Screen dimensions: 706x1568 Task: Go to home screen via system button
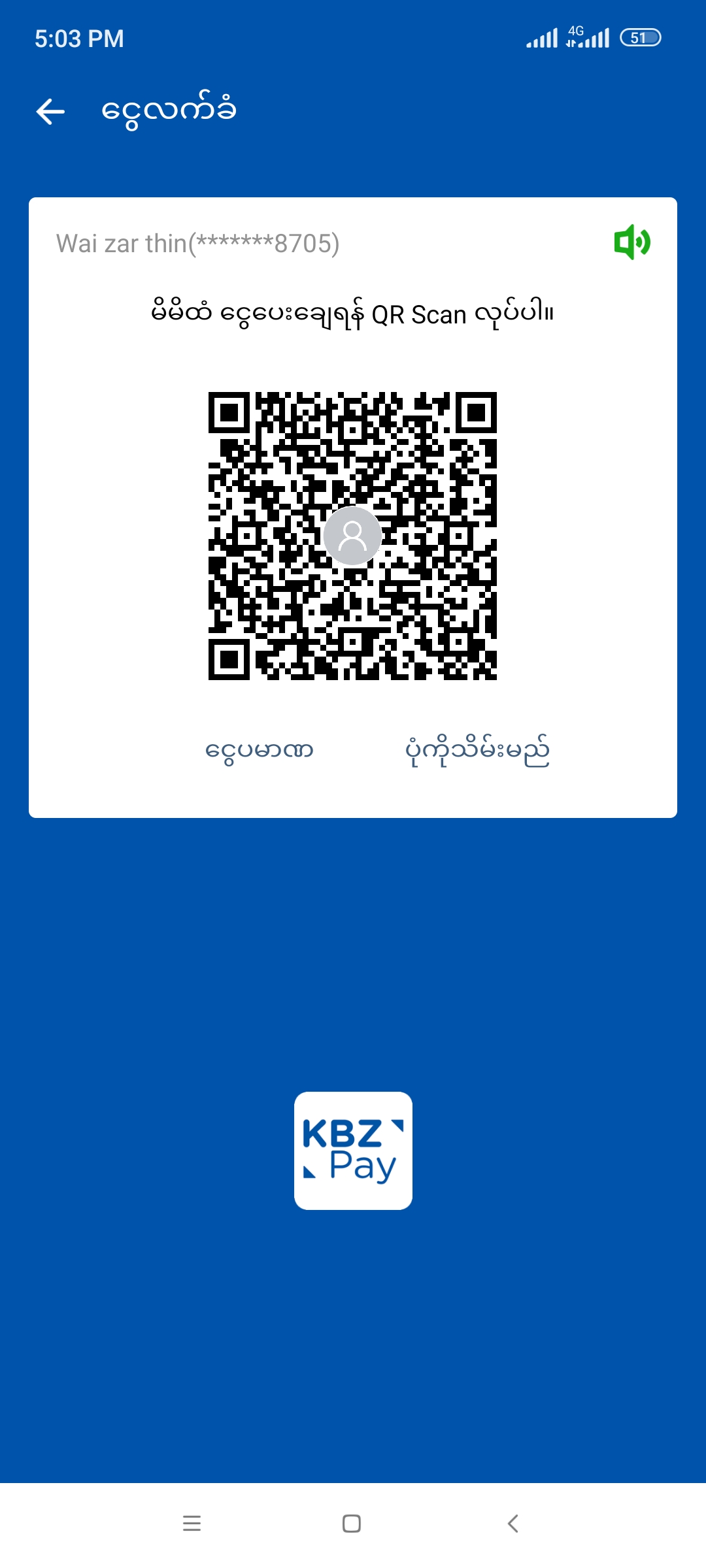352,1524
